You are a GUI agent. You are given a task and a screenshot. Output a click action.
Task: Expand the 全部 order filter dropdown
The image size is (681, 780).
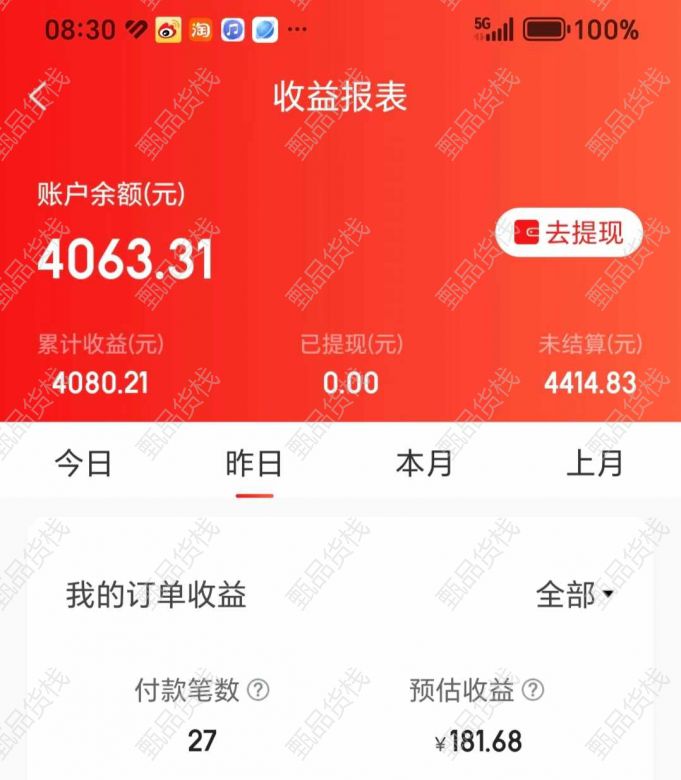(x=575, y=595)
